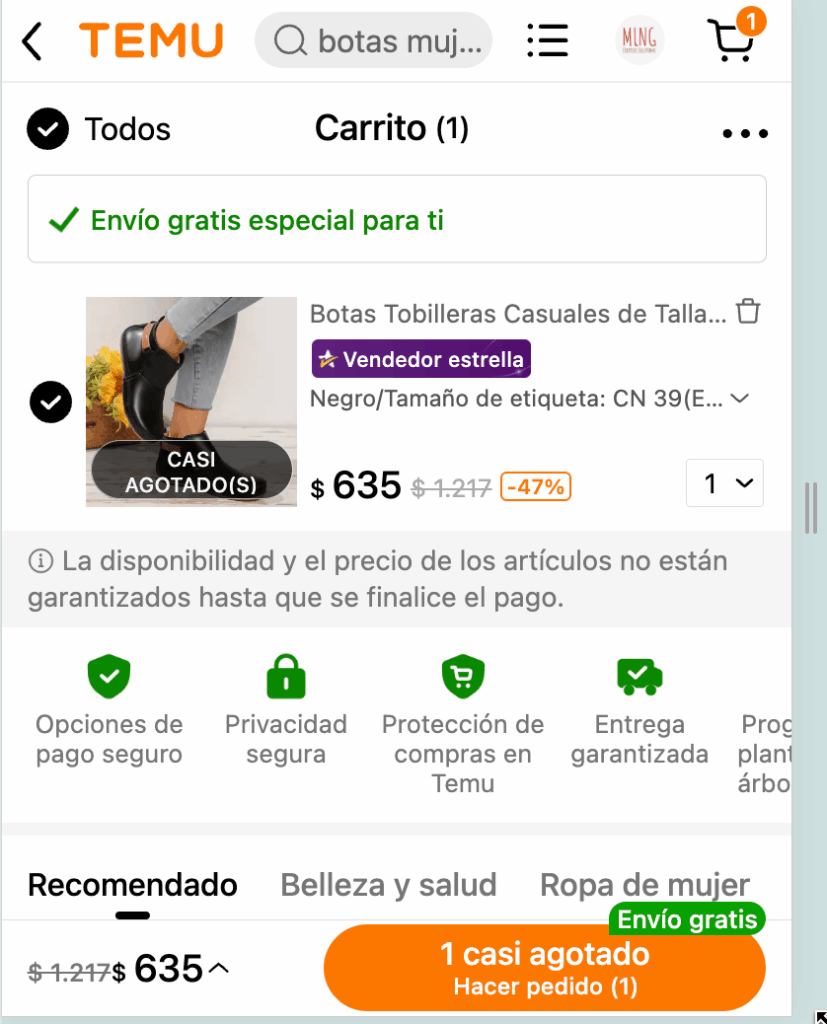Go back with the top-left arrow

32,42
